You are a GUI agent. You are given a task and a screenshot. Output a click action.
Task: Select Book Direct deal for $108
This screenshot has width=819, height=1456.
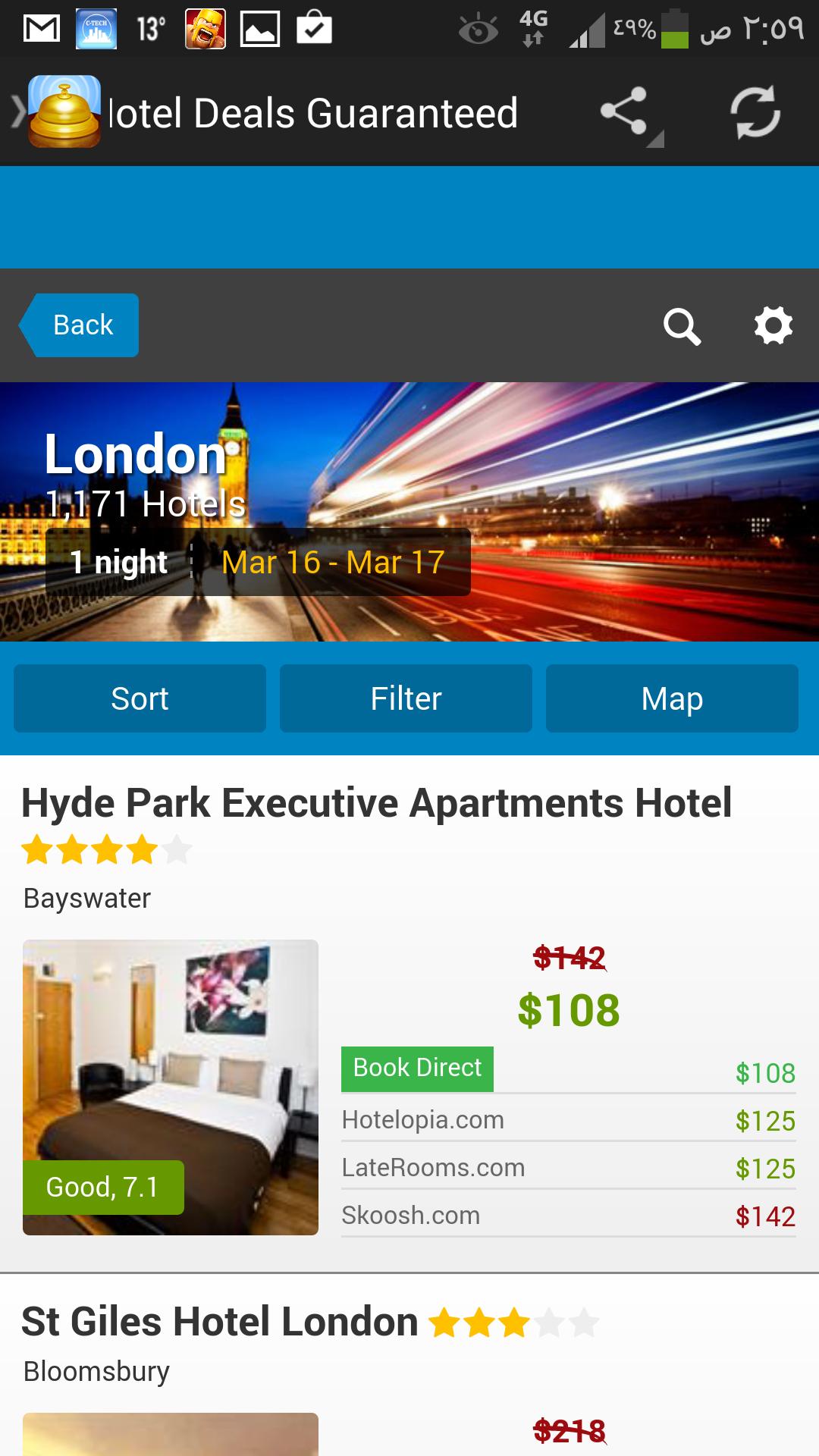click(x=418, y=1068)
